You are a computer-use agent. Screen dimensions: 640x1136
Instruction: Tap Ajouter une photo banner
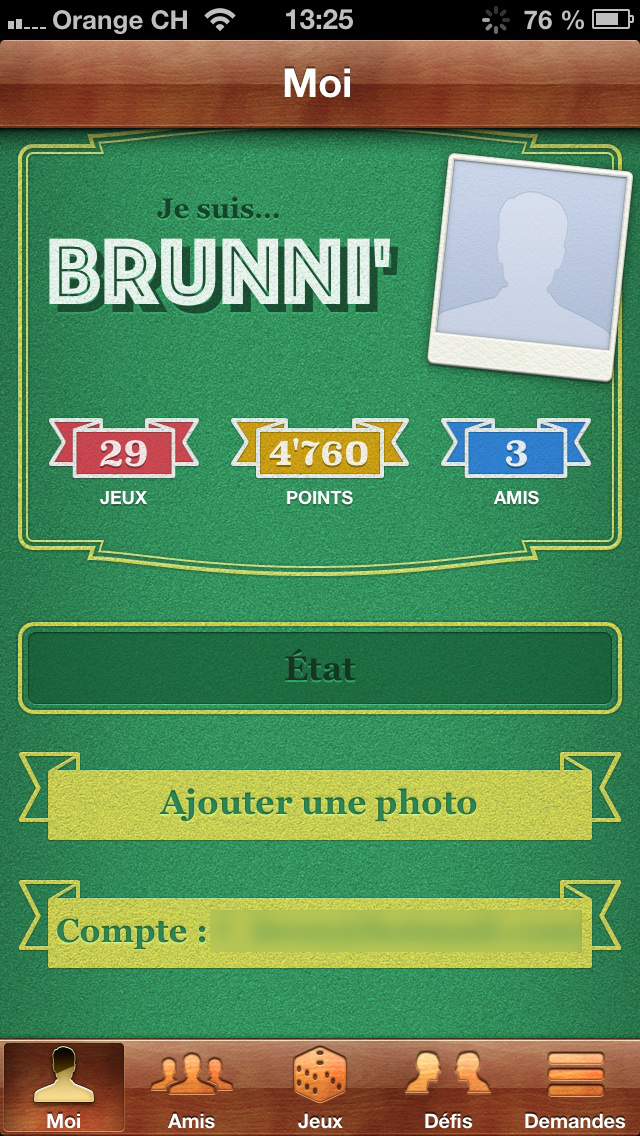tap(320, 803)
